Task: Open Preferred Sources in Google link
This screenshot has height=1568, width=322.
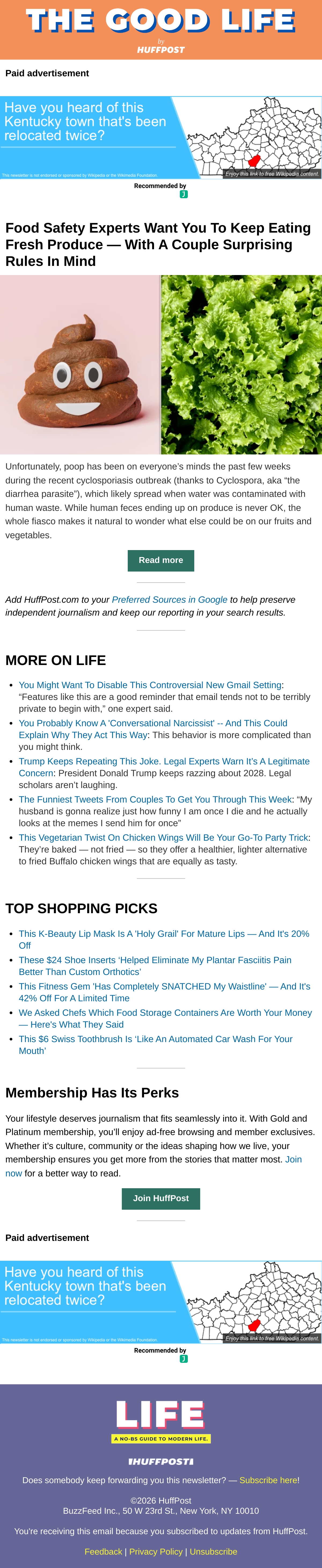Action: click(x=169, y=599)
